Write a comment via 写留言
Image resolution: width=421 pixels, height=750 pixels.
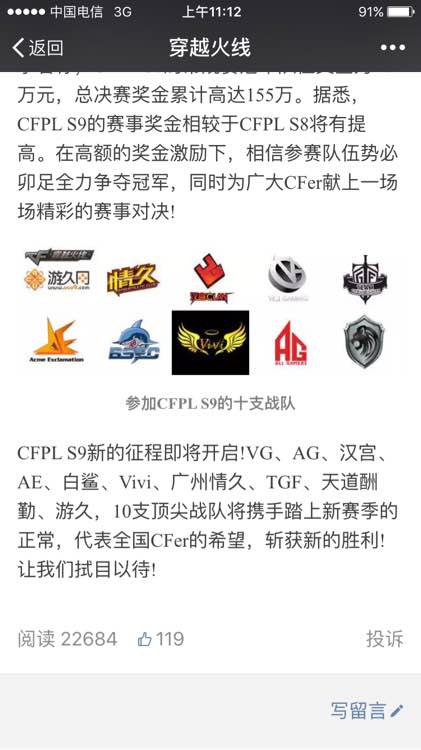click(x=367, y=710)
